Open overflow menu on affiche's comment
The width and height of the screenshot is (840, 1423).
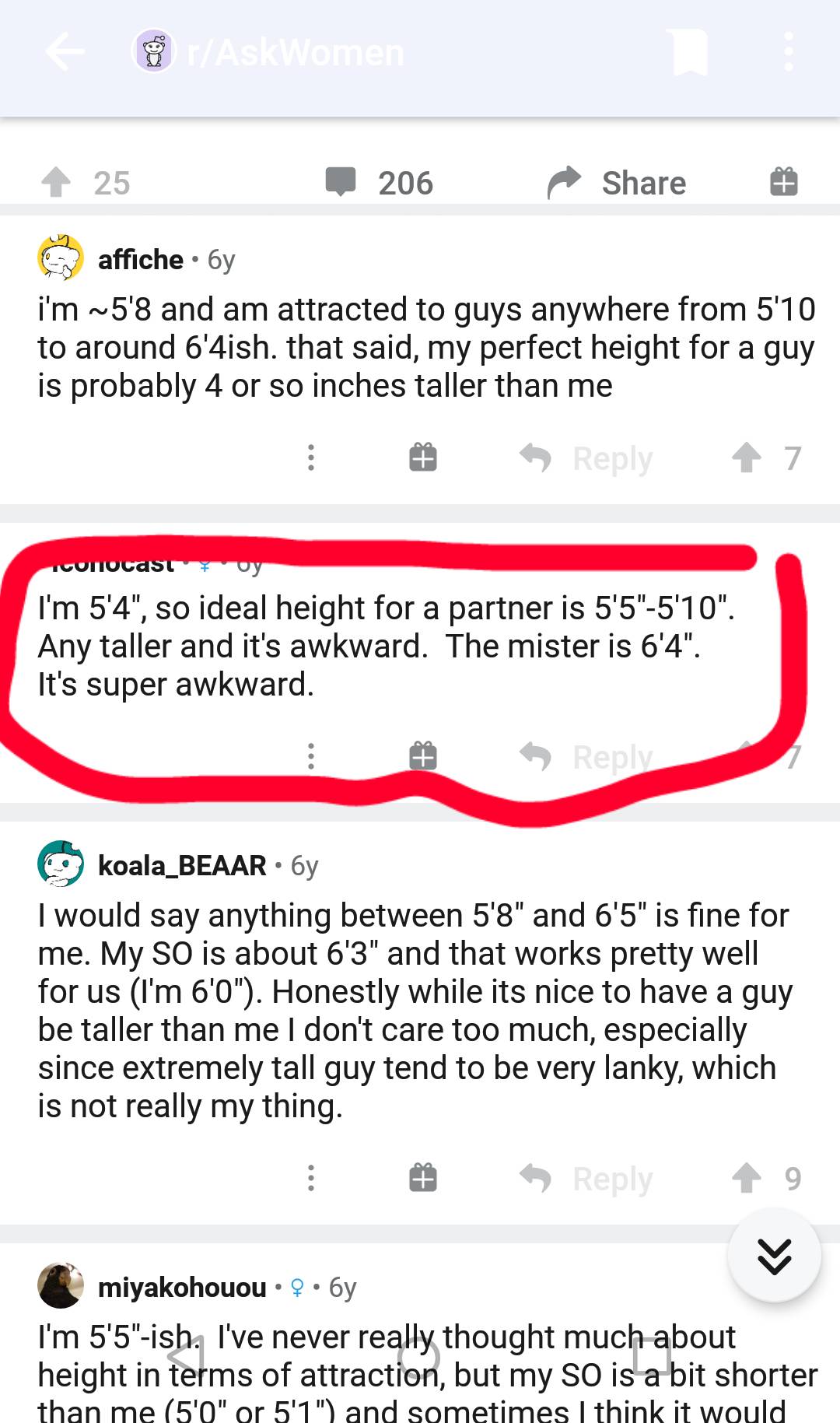click(311, 457)
